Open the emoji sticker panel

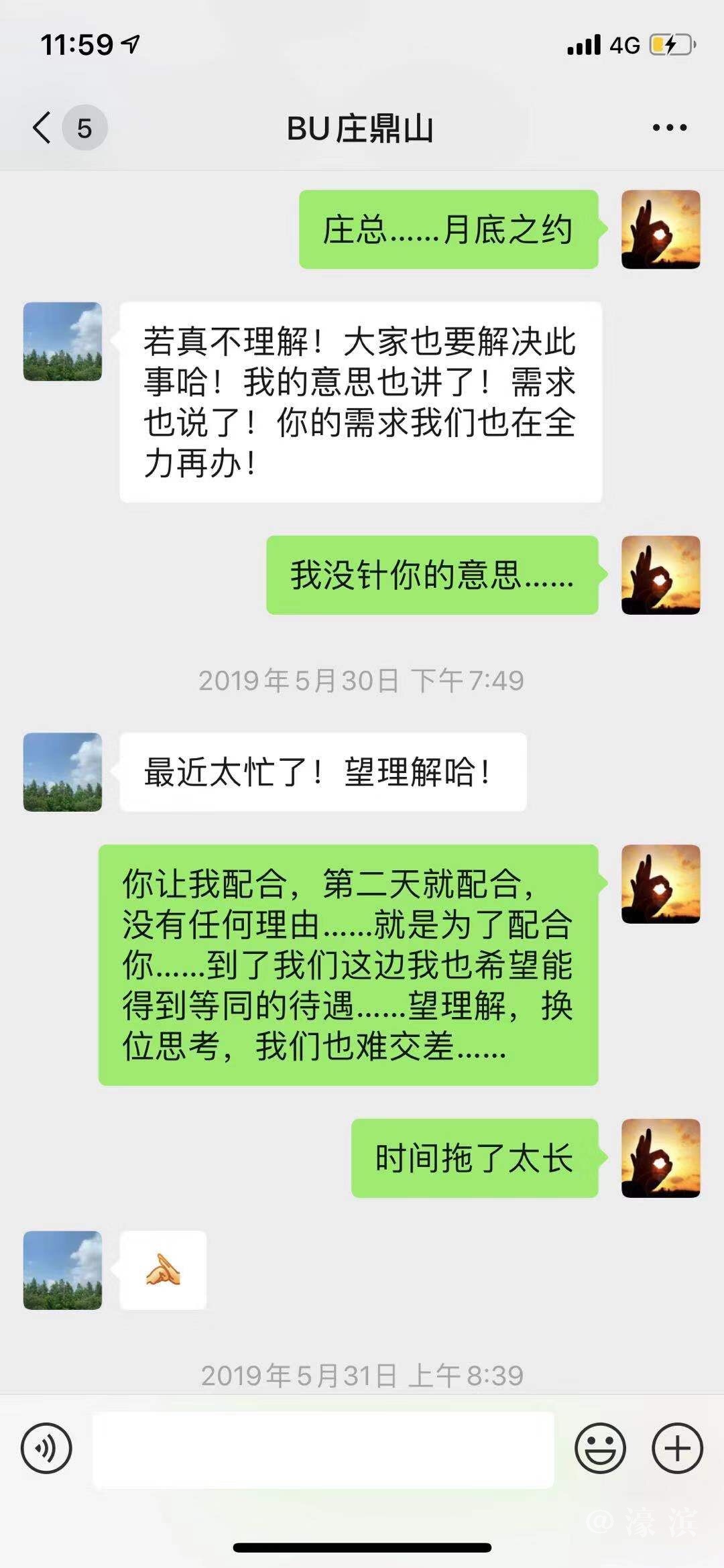600,1448
